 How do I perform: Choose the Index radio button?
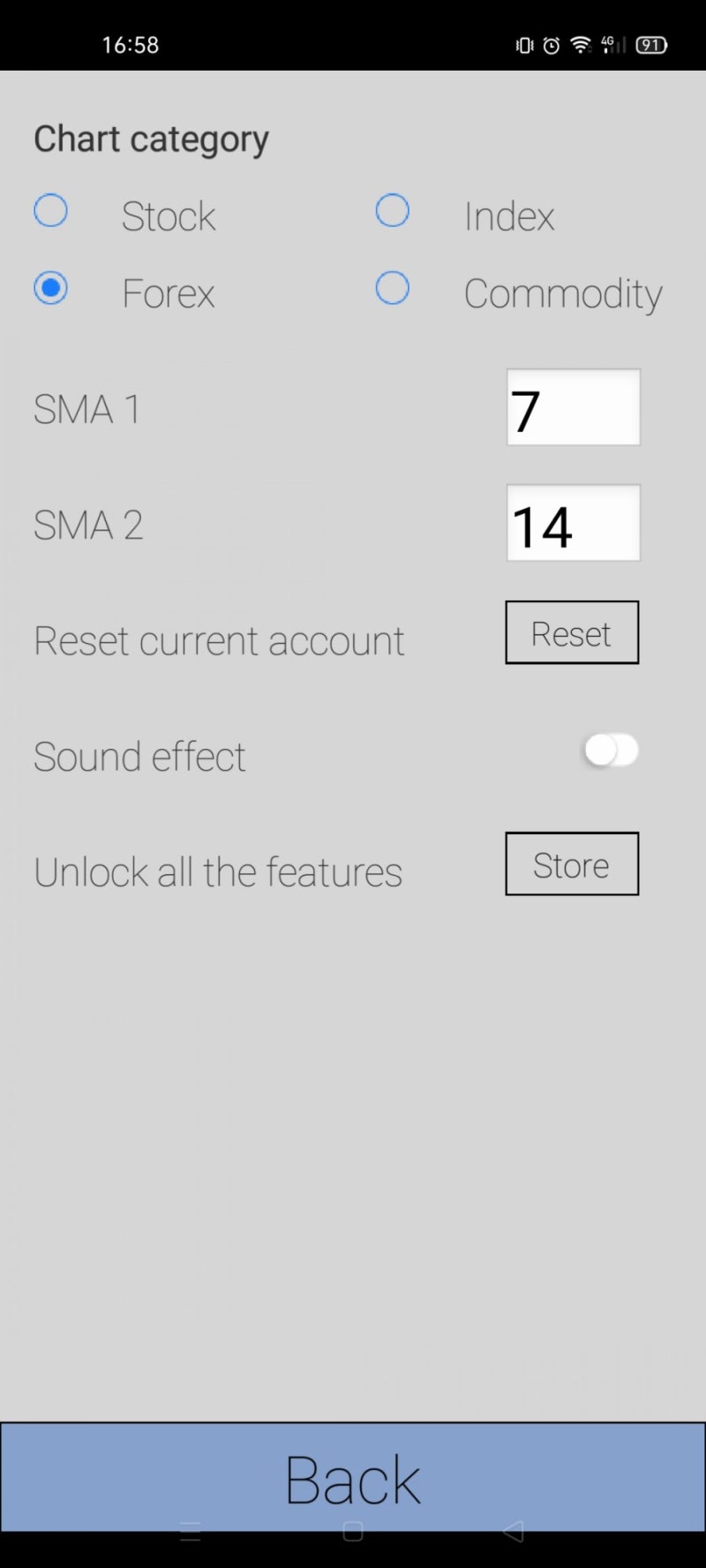pyautogui.click(x=392, y=211)
